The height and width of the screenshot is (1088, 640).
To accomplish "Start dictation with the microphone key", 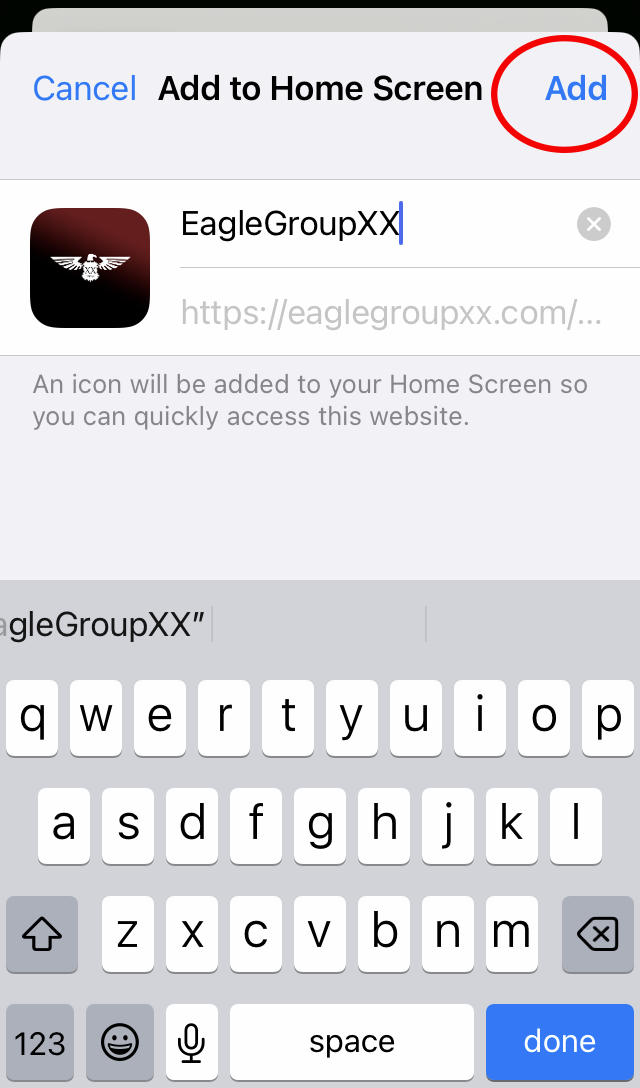I will 190,1042.
